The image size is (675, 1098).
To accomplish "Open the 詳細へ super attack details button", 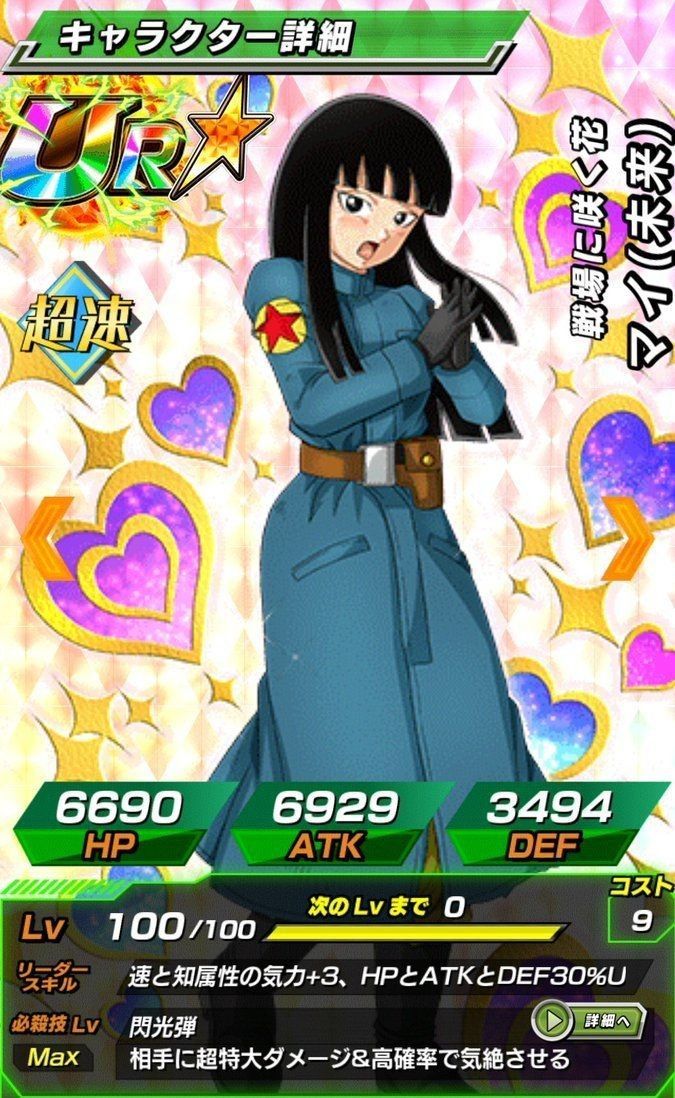I will (x=588, y=1020).
